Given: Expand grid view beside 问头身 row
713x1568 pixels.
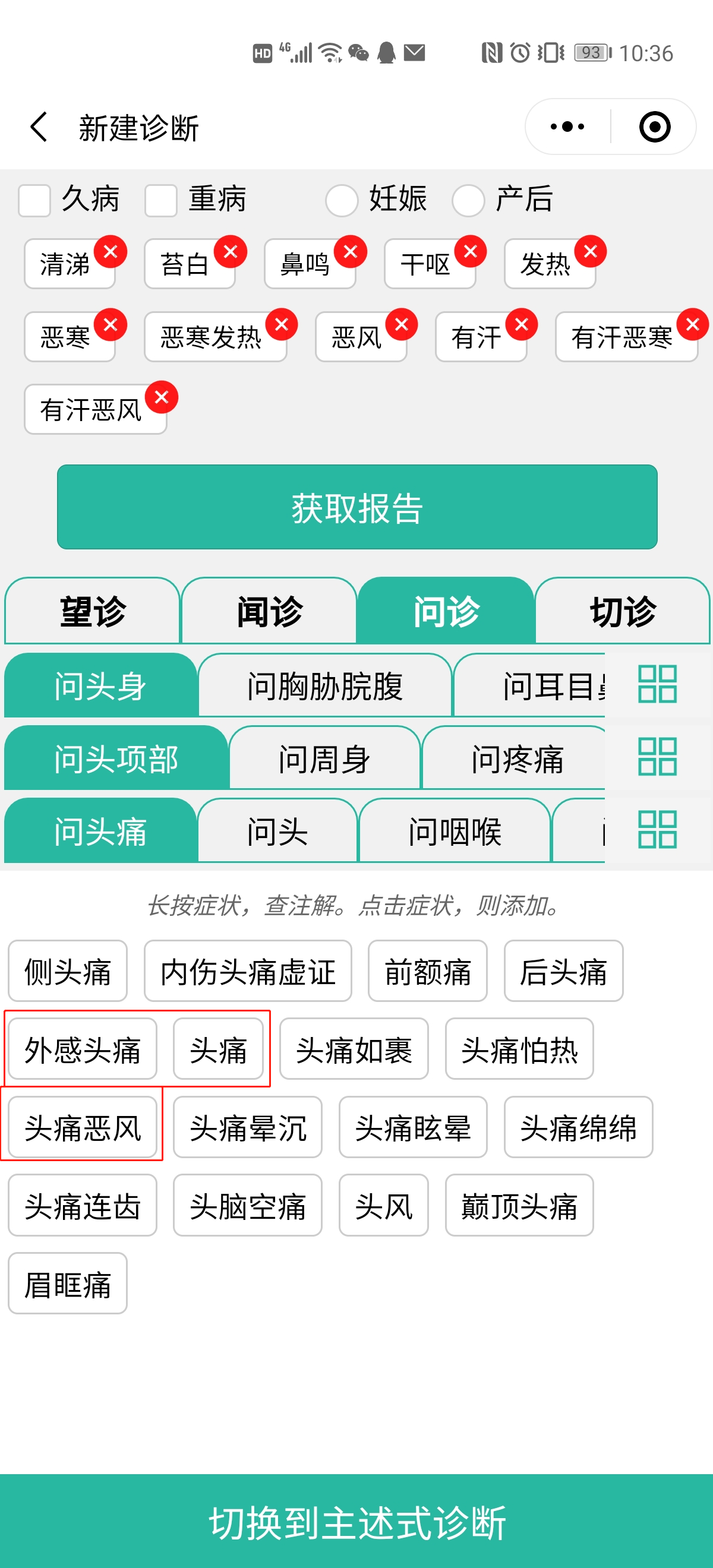Looking at the screenshot, I should (657, 684).
